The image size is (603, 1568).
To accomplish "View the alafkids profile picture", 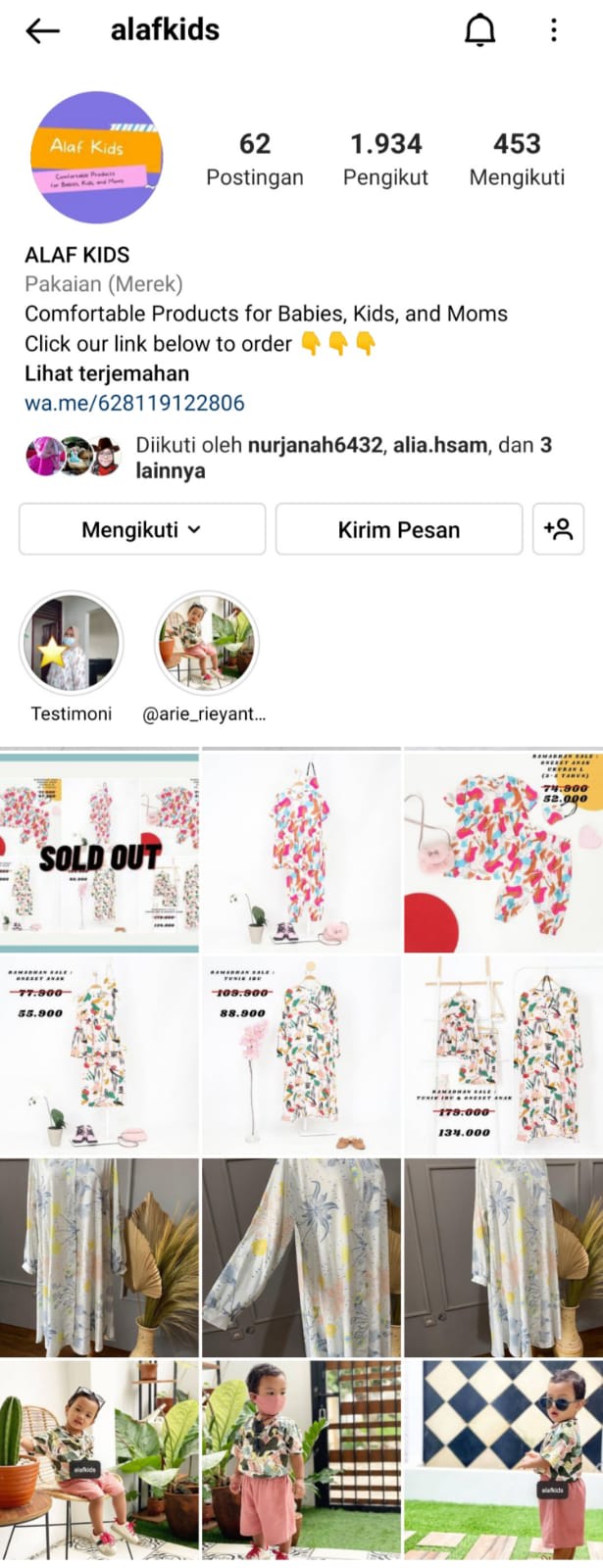I will click(x=96, y=158).
